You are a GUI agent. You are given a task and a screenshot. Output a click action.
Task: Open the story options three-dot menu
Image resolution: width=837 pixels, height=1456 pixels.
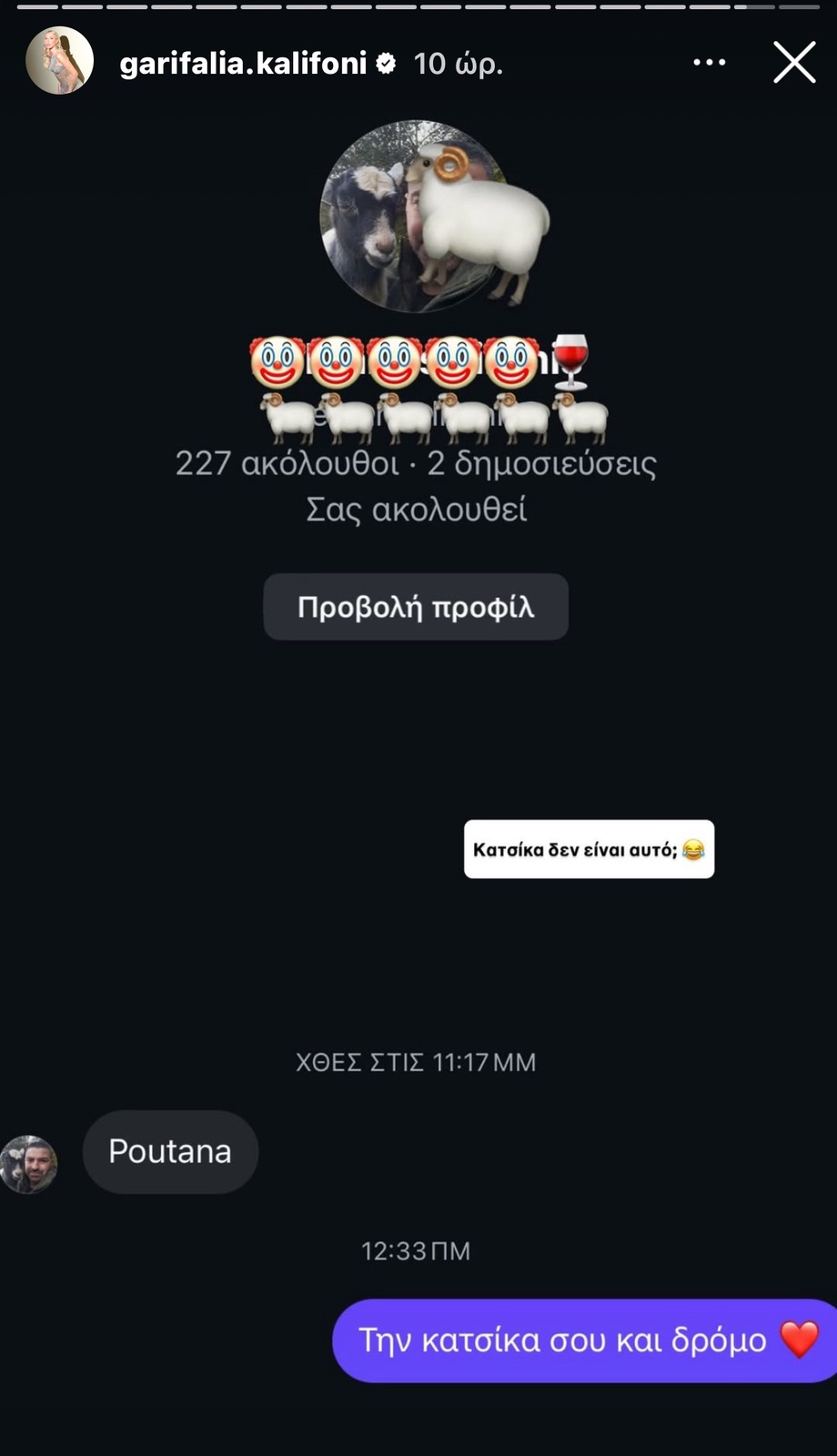click(709, 63)
